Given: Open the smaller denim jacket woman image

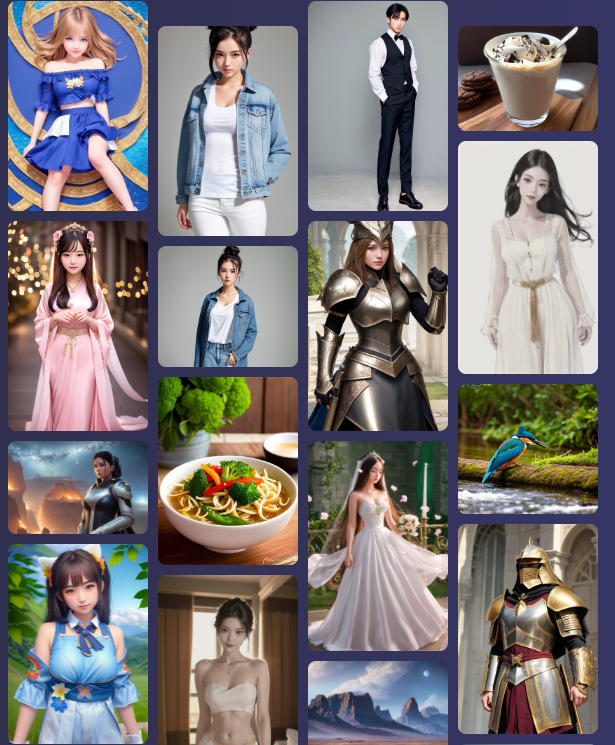Looking at the screenshot, I should coord(228,307).
